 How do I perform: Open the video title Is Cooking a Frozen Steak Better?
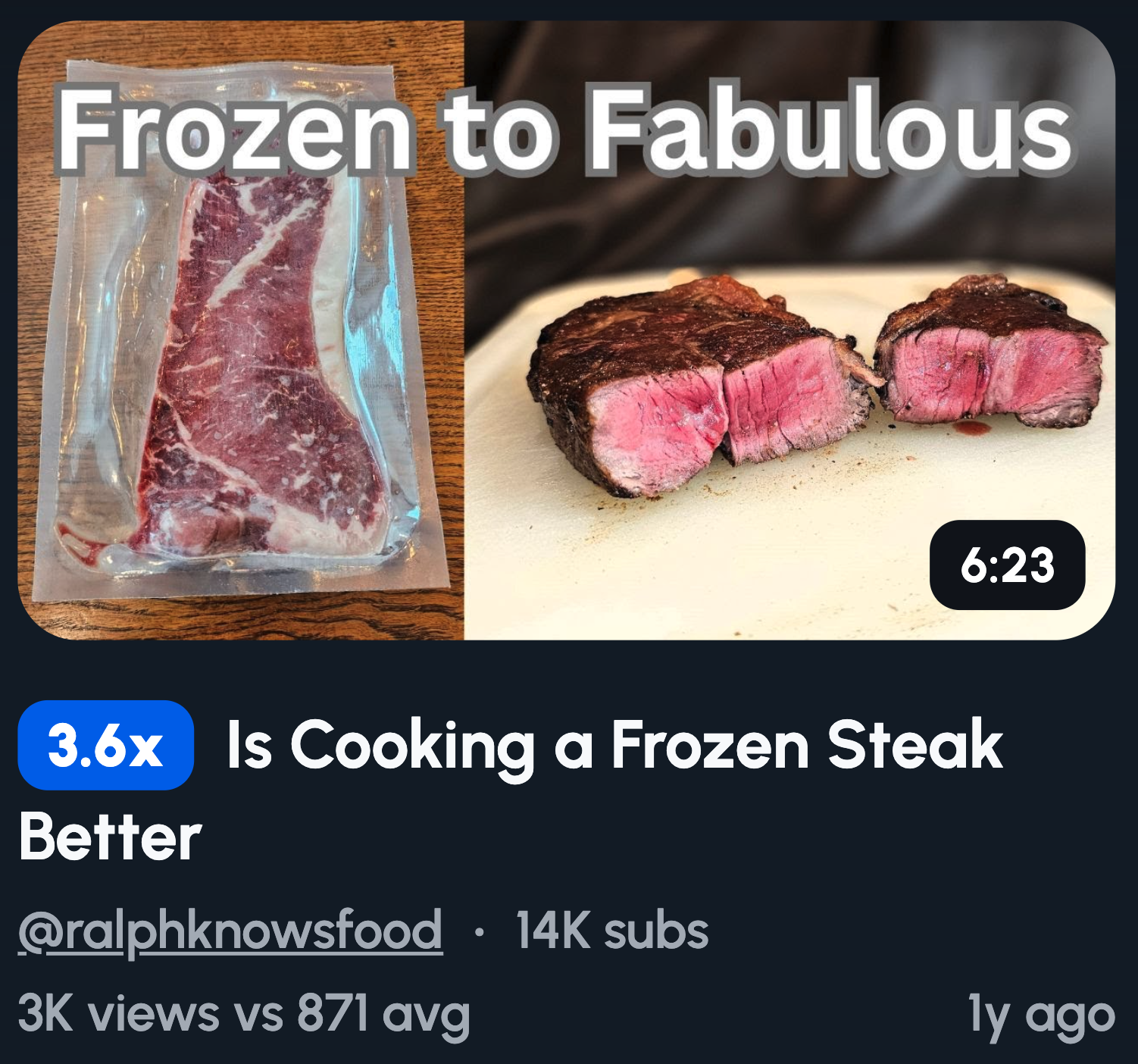(614, 746)
